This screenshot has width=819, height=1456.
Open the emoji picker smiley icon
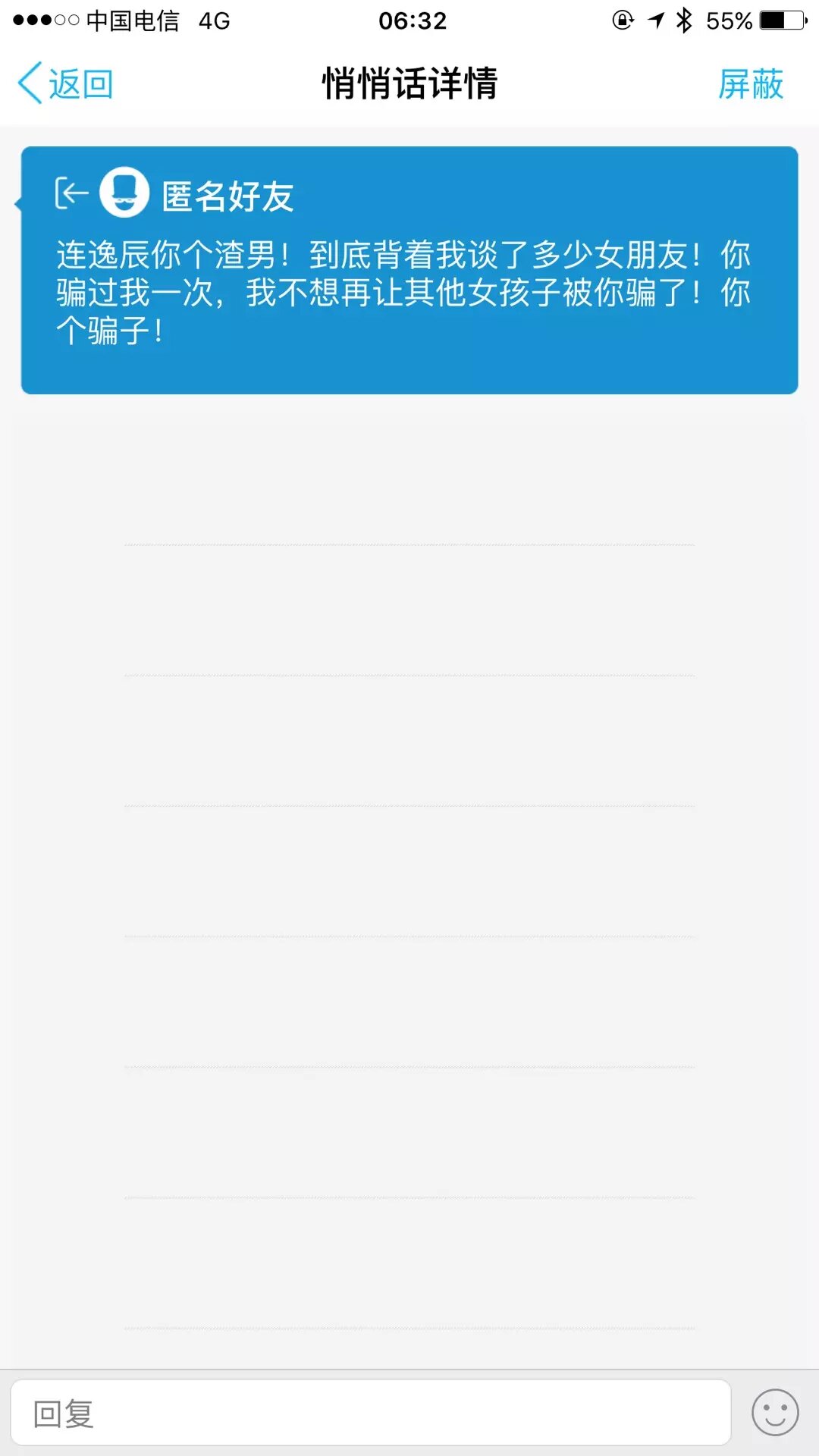click(774, 1413)
